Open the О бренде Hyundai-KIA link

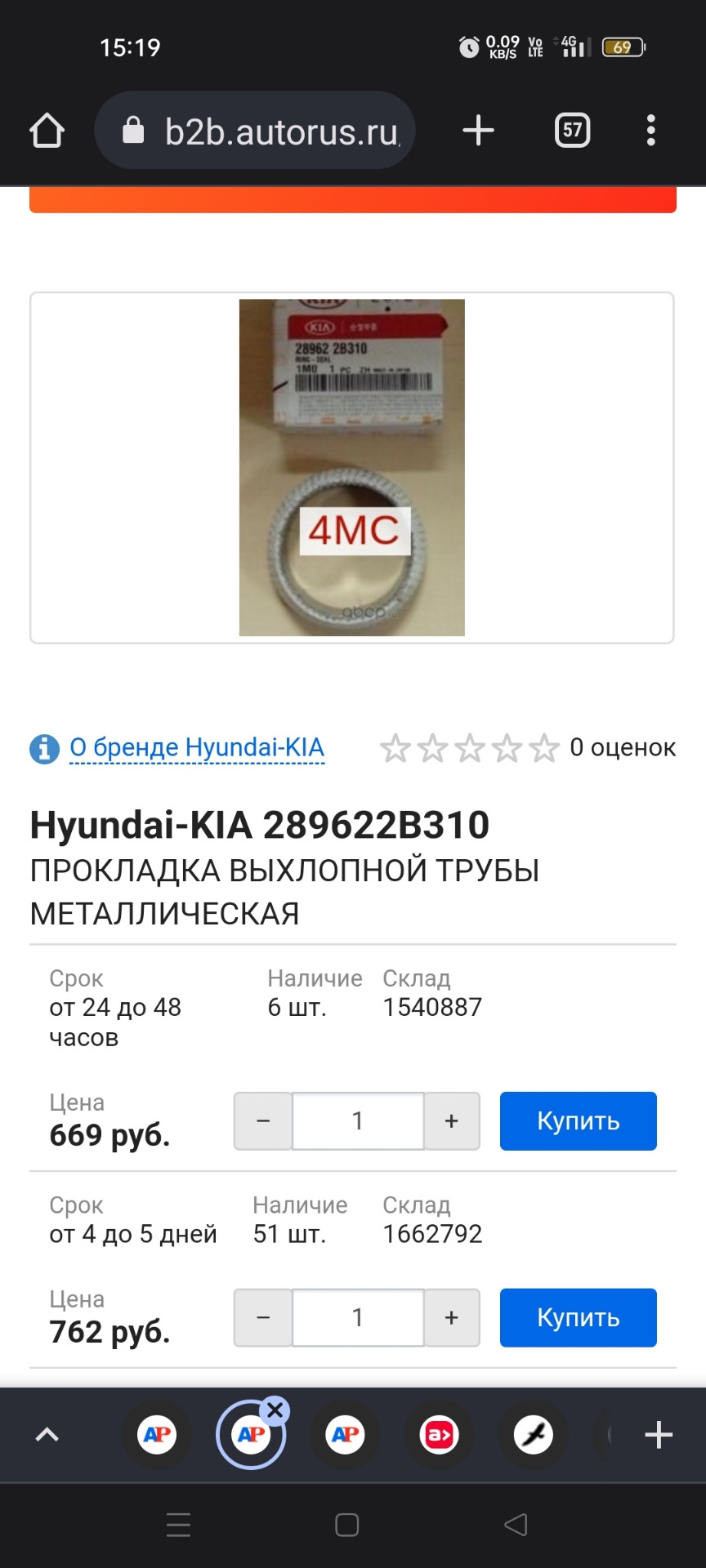[x=197, y=746]
